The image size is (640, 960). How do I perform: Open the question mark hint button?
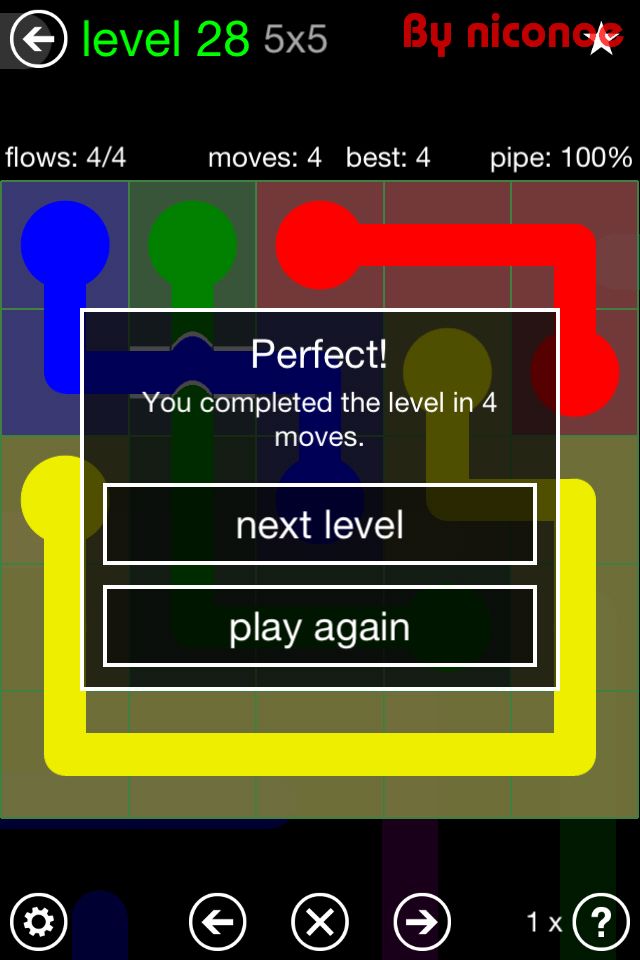(601, 921)
